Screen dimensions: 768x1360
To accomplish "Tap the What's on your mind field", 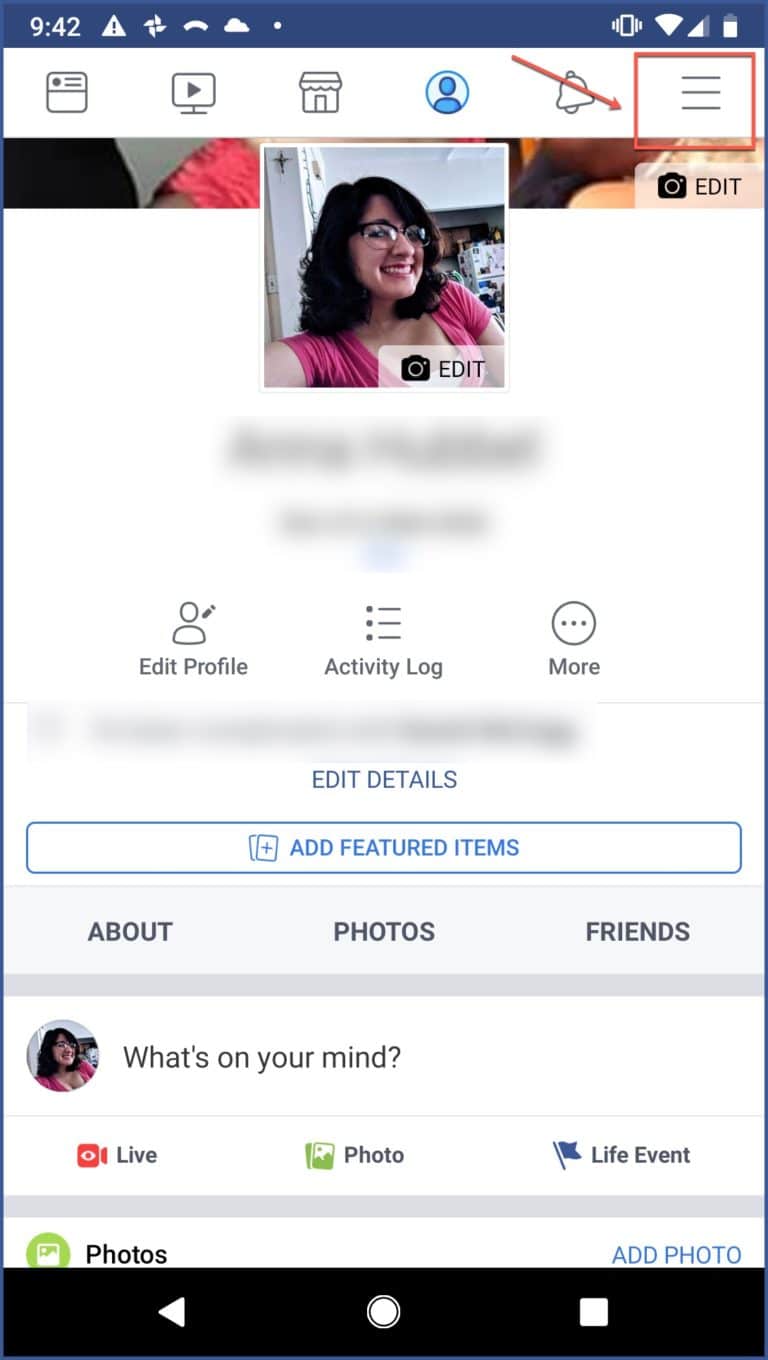I will 262,1056.
